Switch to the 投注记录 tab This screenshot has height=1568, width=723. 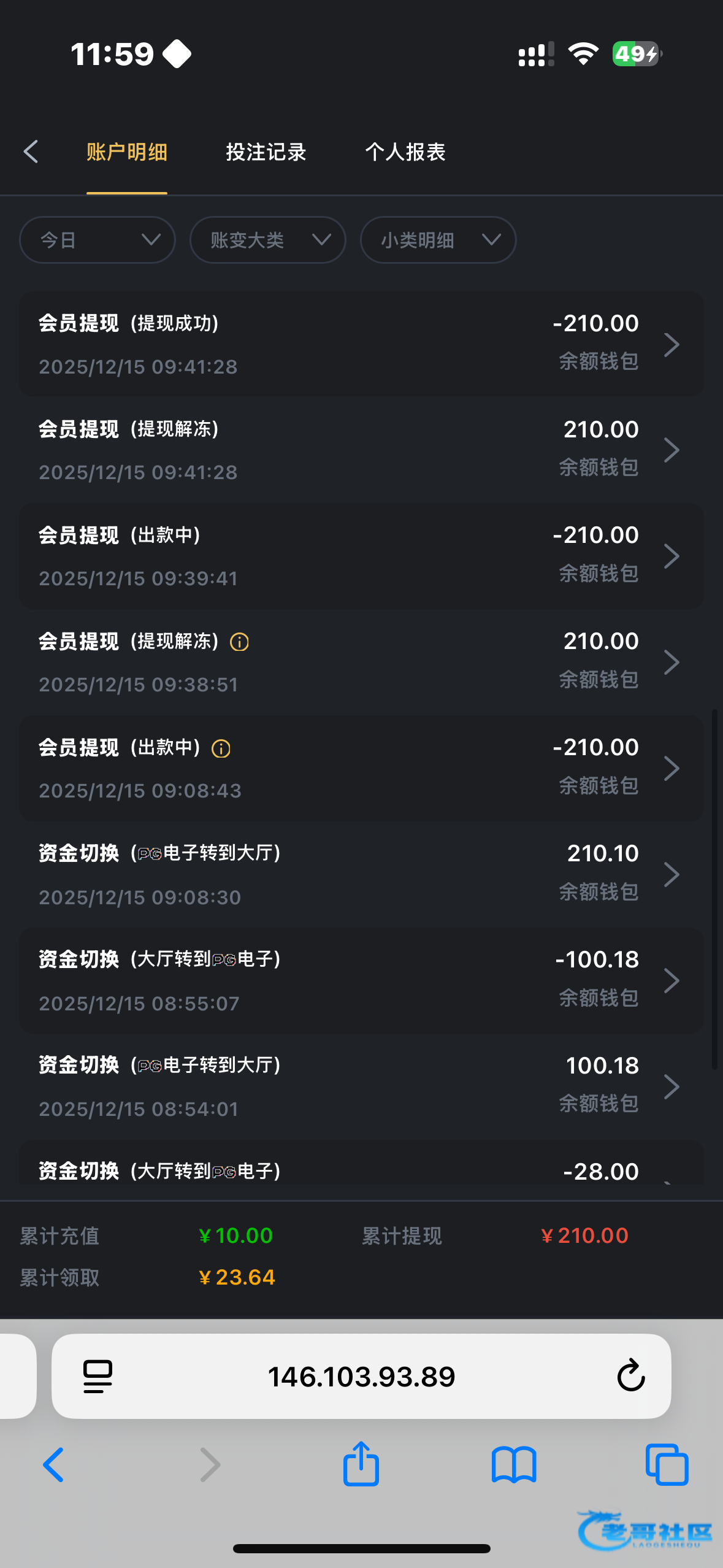pos(266,152)
